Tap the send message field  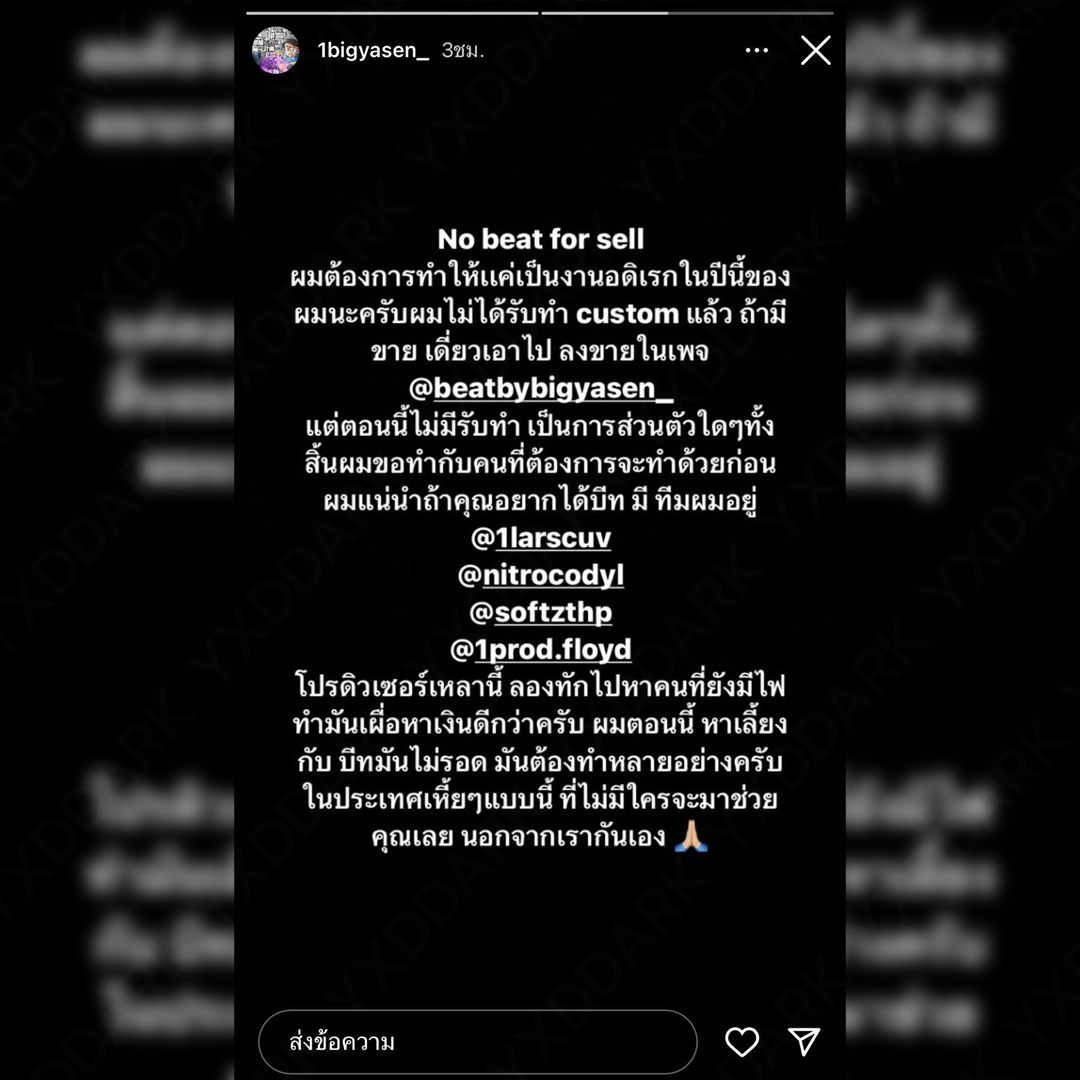[x=477, y=1042]
